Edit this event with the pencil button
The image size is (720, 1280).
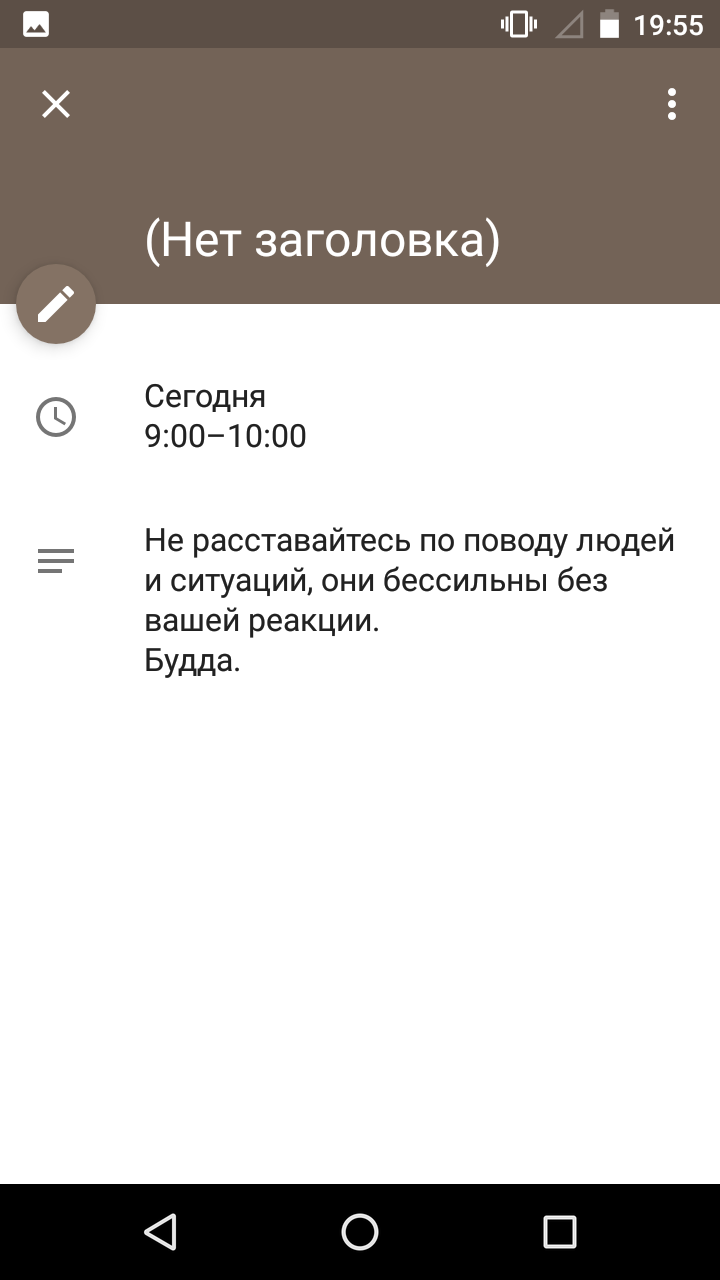[56, 304]
